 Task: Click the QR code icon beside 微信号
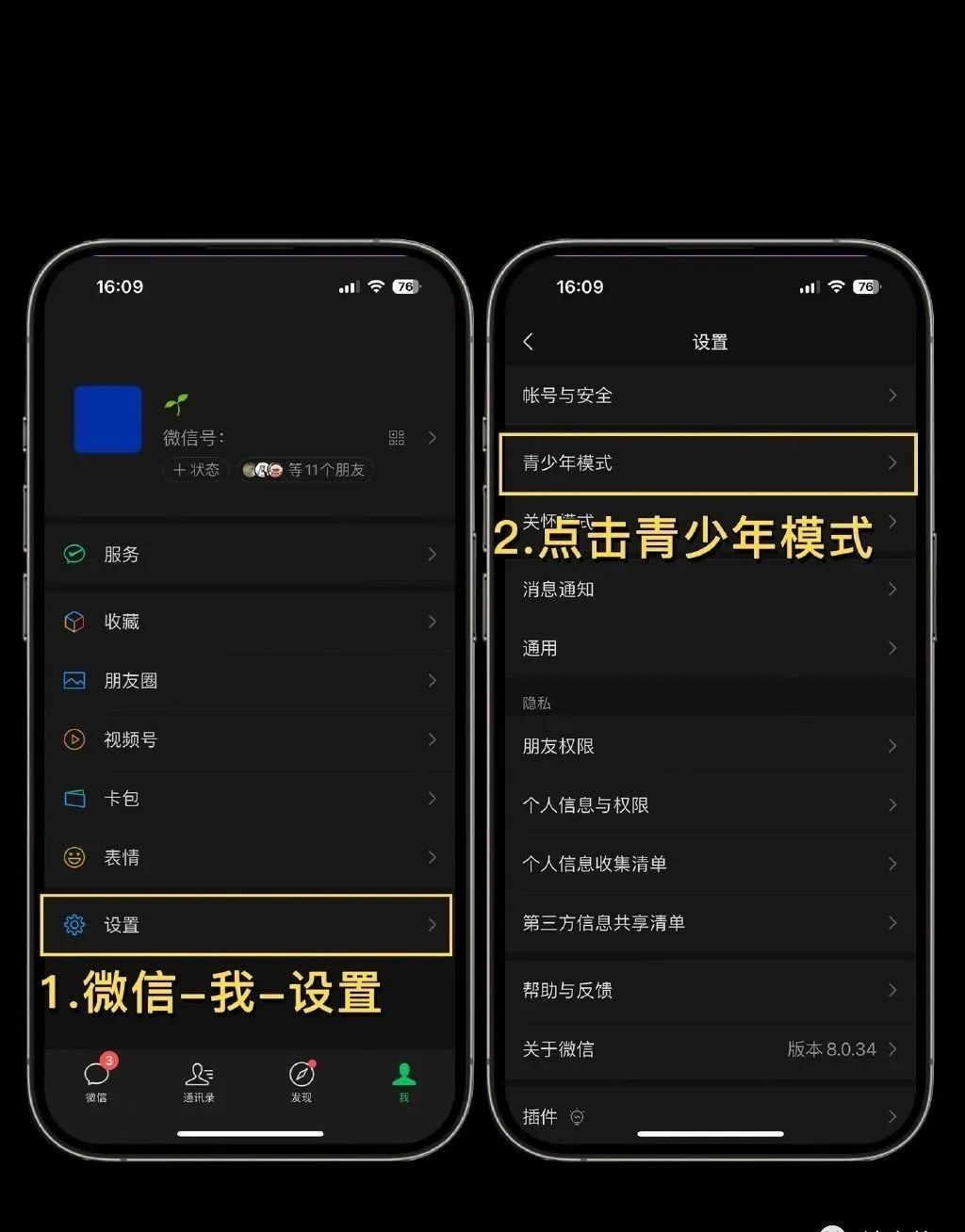(396, 437)
